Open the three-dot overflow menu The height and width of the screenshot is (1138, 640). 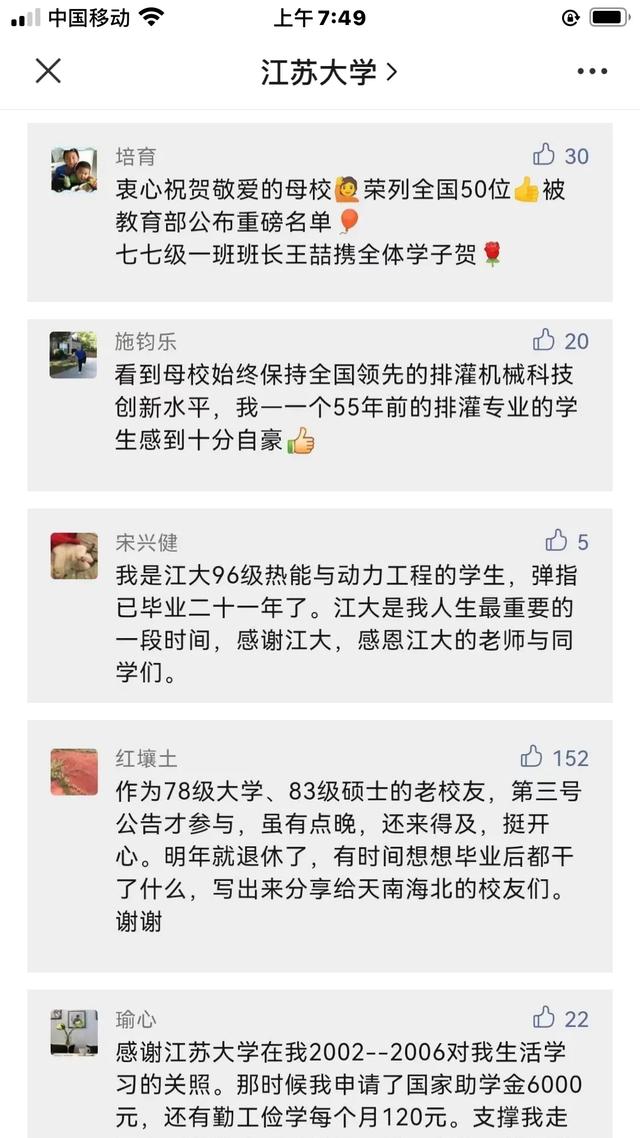click(592, 71)
